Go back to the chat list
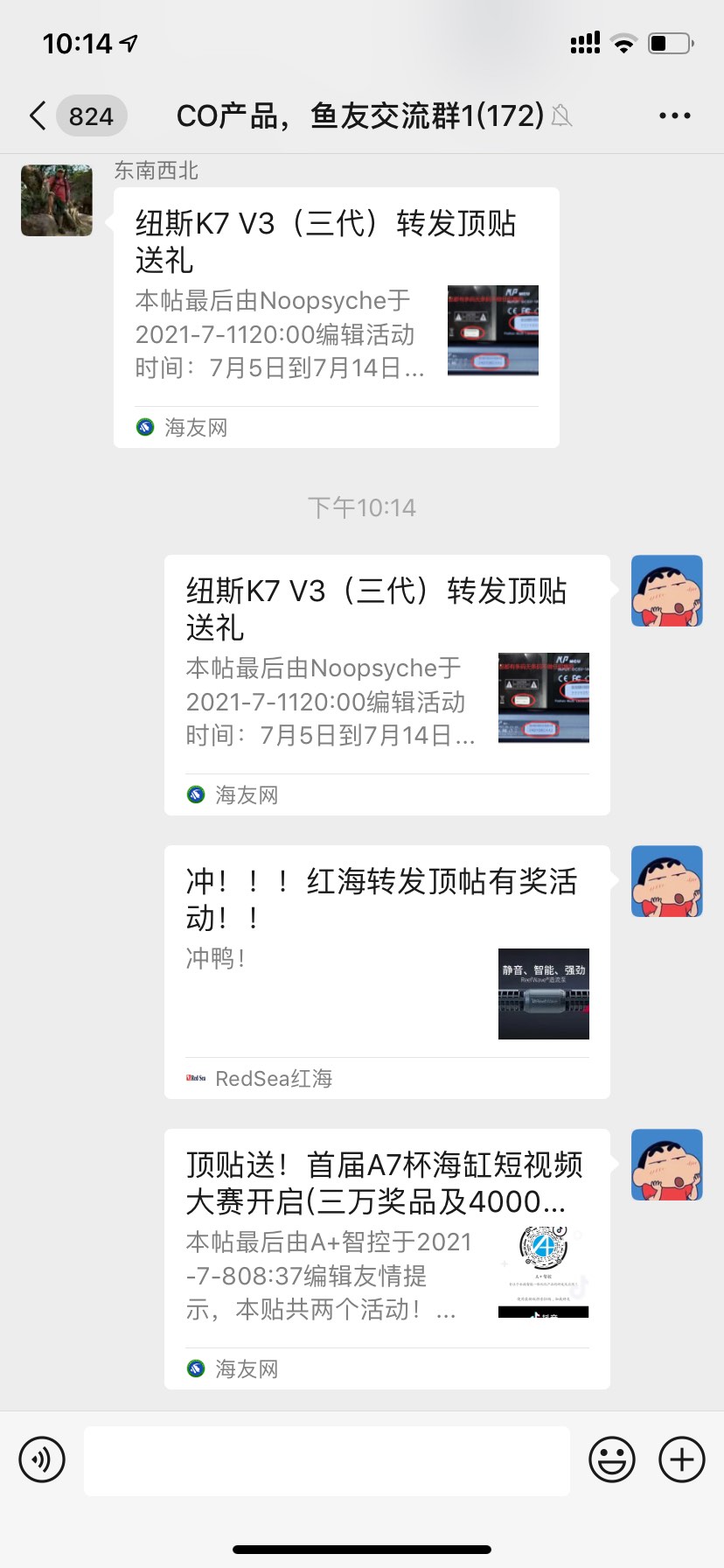 click(38, 115)
